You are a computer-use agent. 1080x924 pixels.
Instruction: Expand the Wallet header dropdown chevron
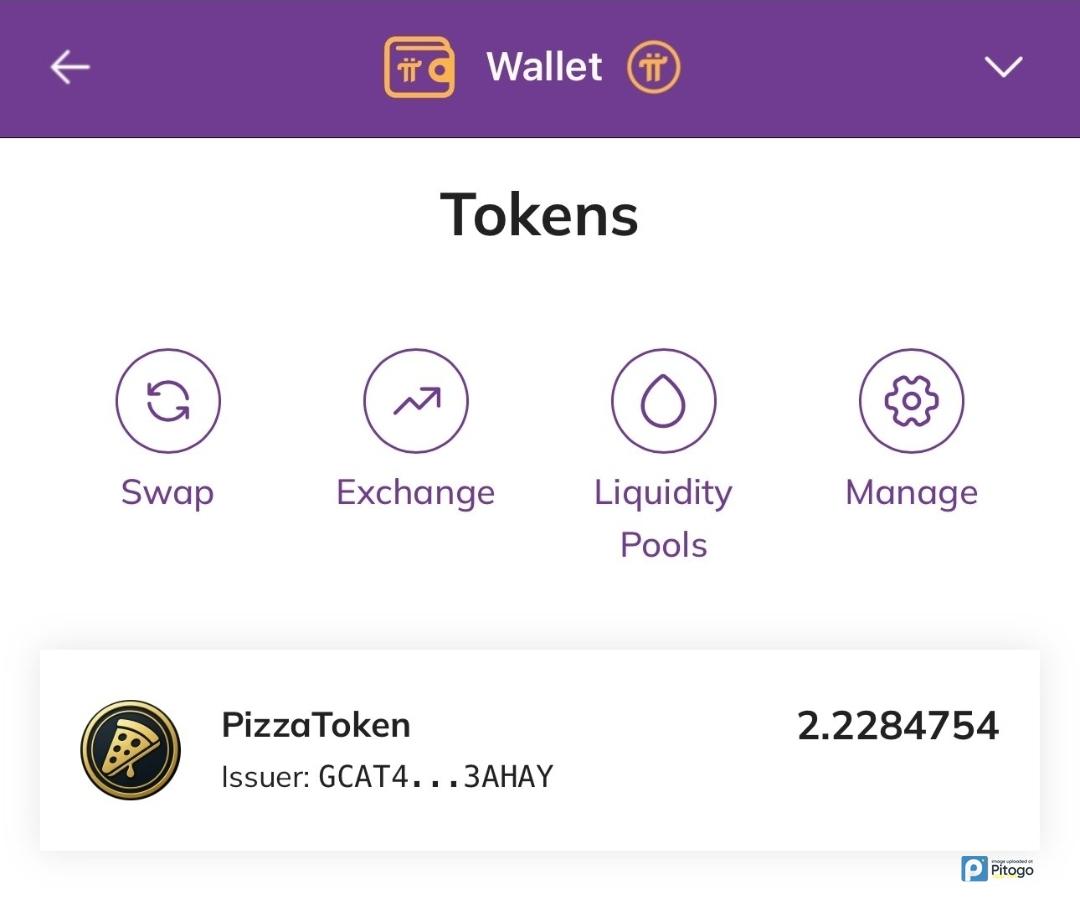click(x=1003, y=67)
